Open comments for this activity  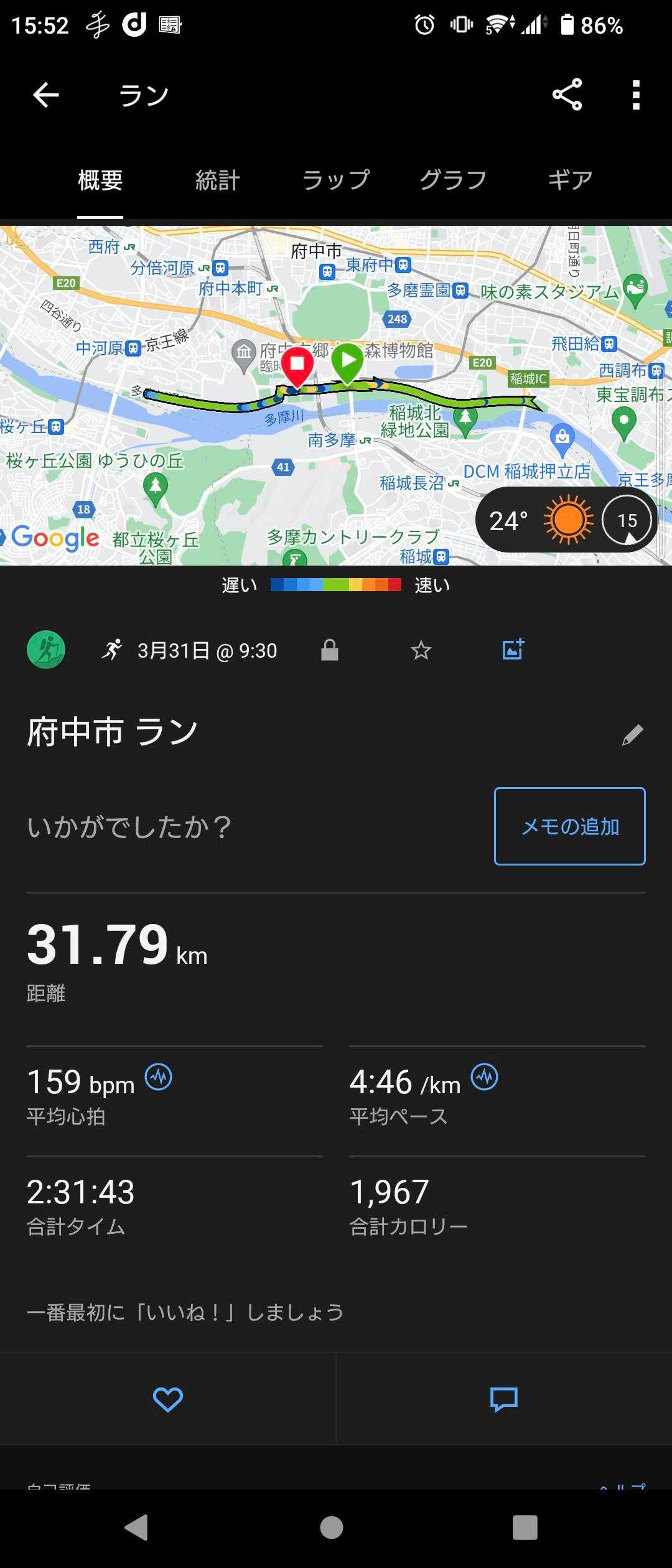click(x=504, y=1399)
